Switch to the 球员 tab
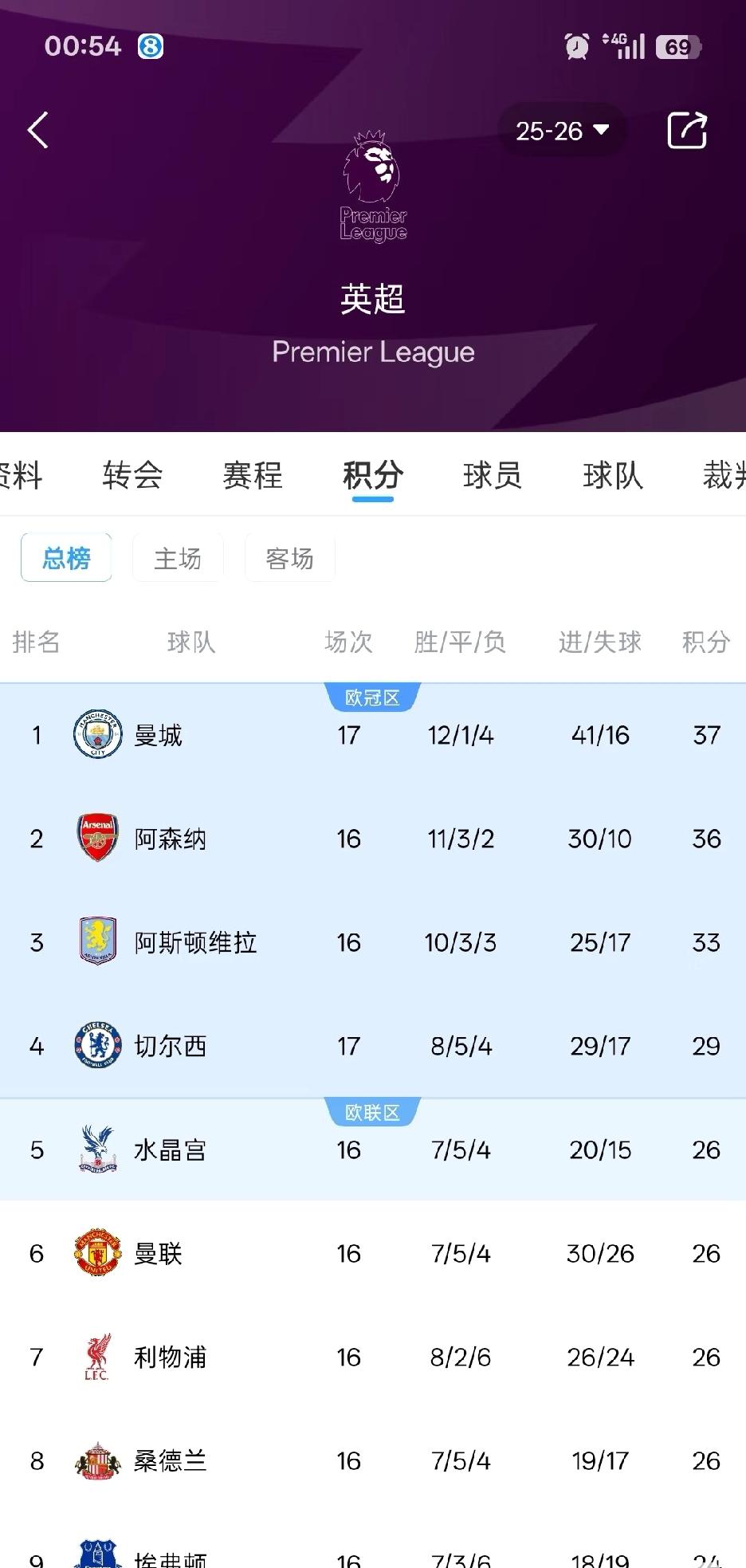Viewport: 746px width, 1568px height. click(x=493, y=475)
